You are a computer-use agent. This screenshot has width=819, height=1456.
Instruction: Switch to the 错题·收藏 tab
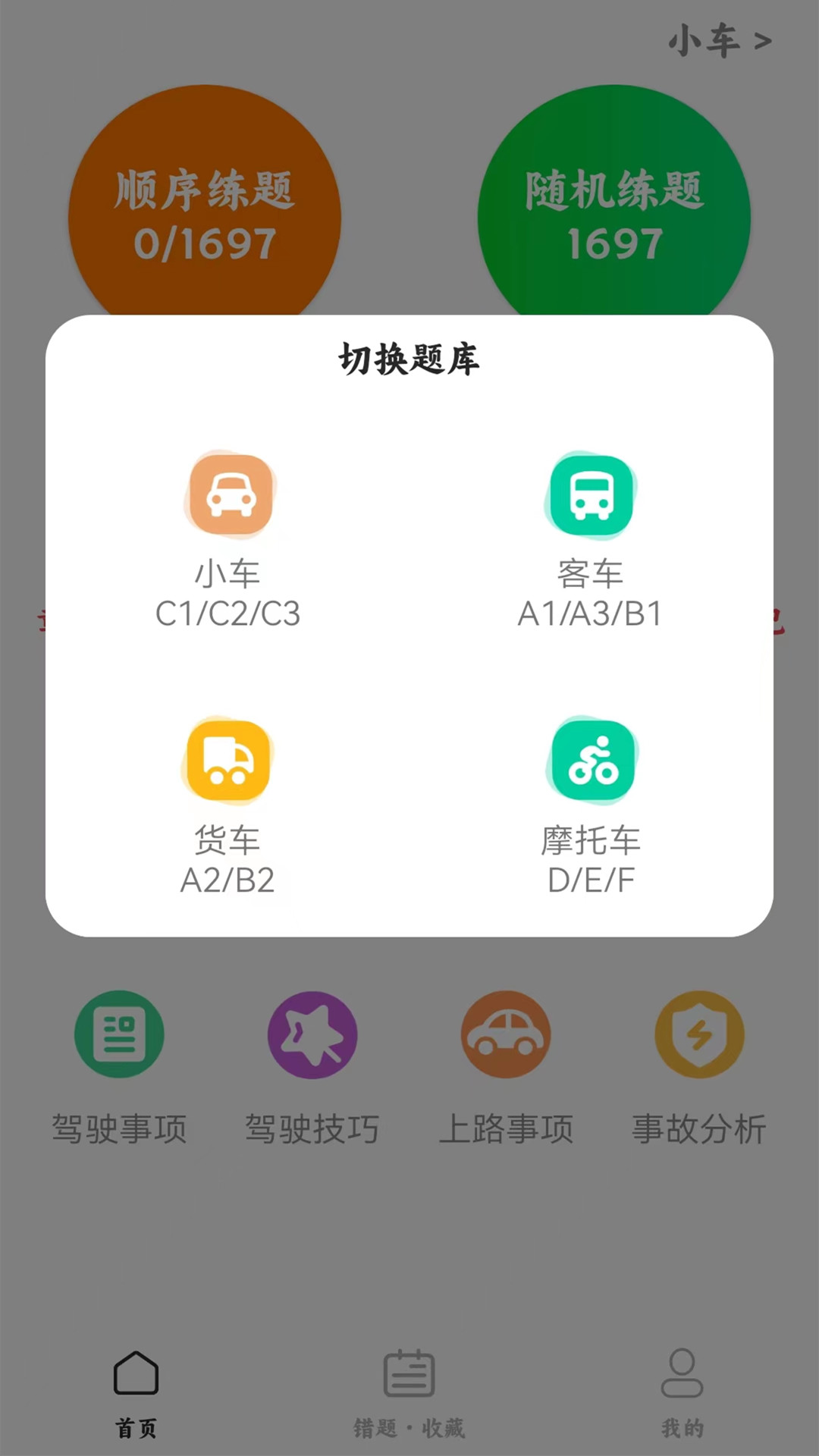click(x=409, y=1403)
